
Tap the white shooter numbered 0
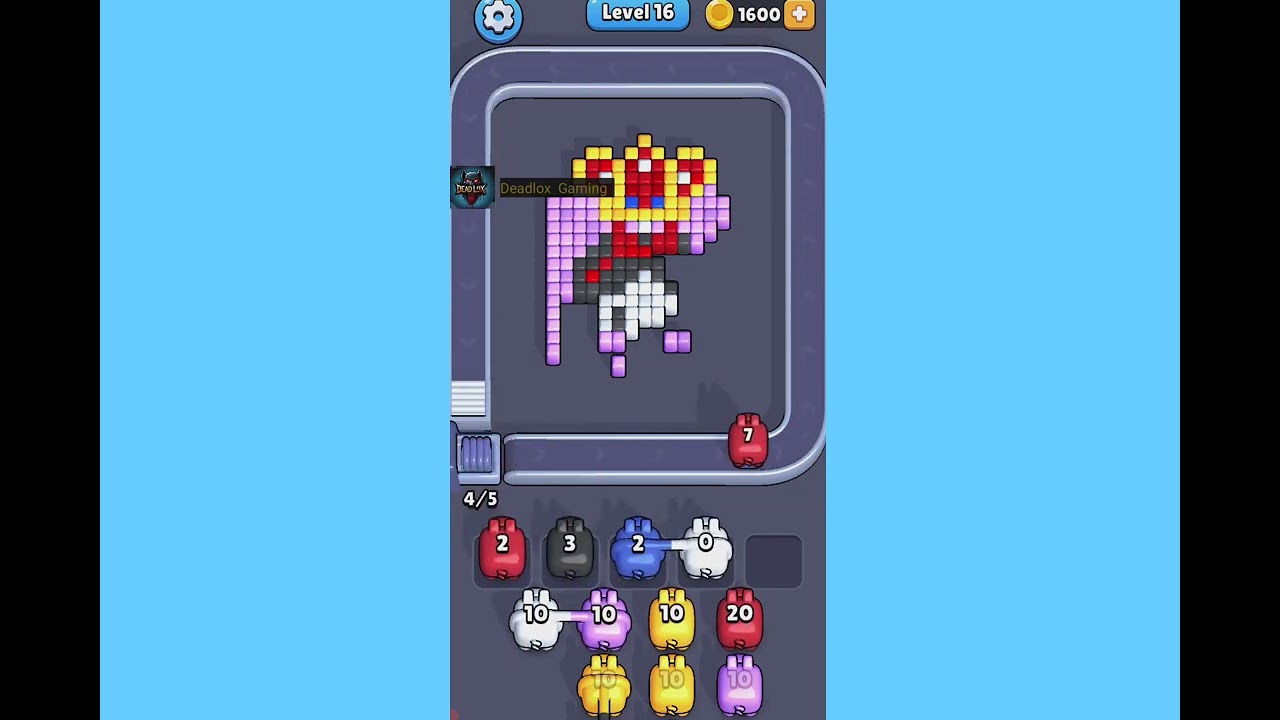pos(706,548)
